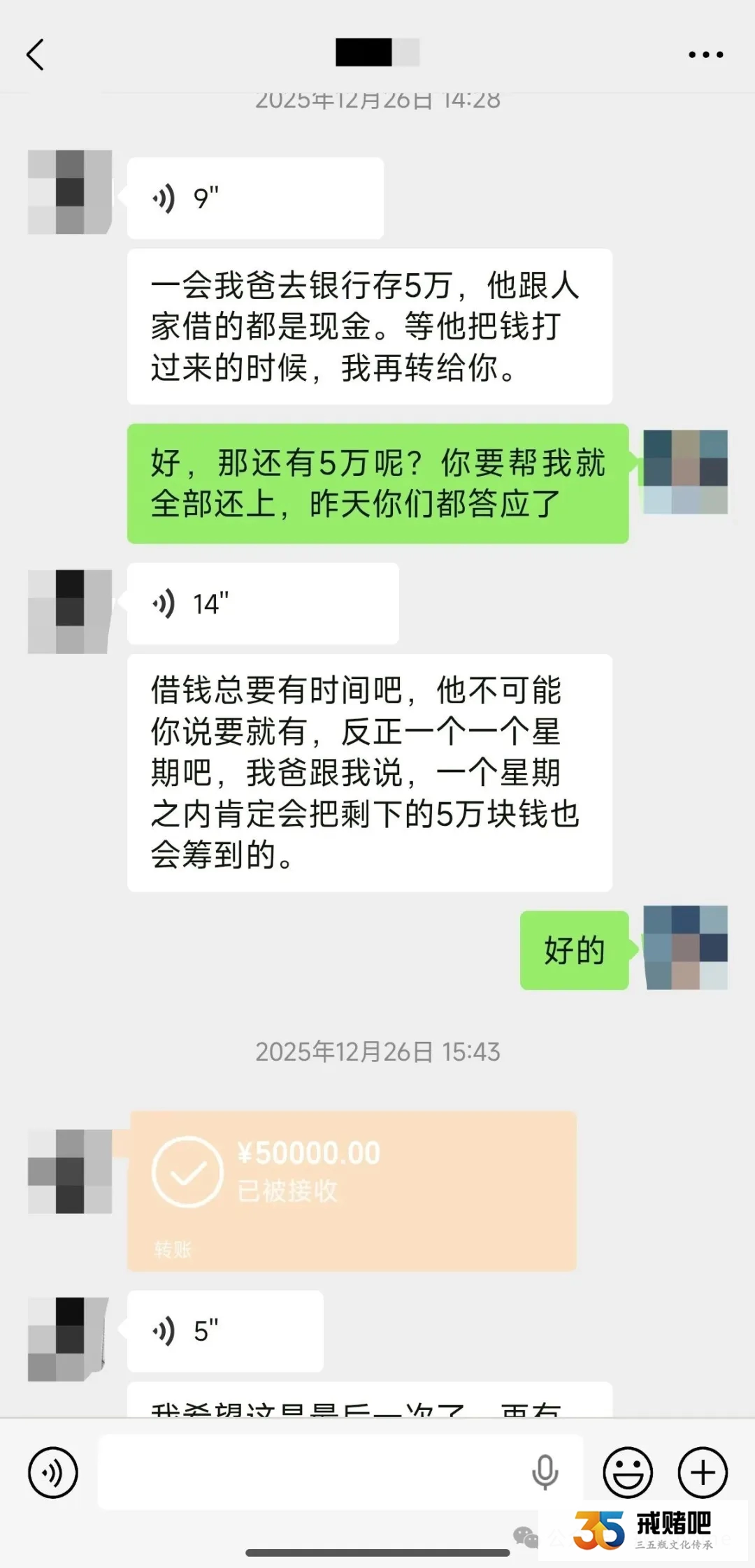Play the 9-second voice message
Screen dimensions: 755x1568
[254, 198]
